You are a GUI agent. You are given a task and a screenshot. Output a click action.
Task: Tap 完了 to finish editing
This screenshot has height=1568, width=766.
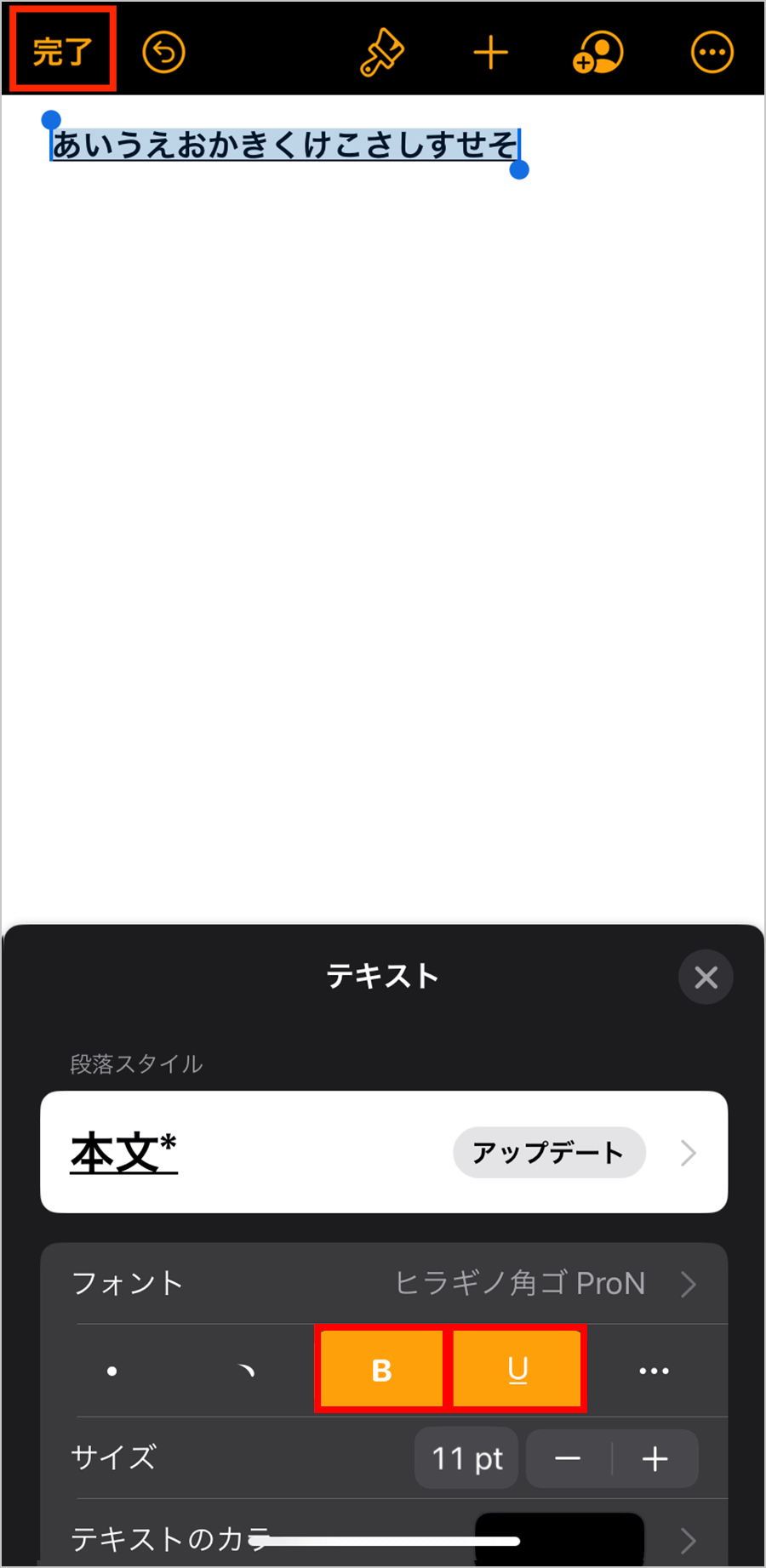tap(62, 52)
